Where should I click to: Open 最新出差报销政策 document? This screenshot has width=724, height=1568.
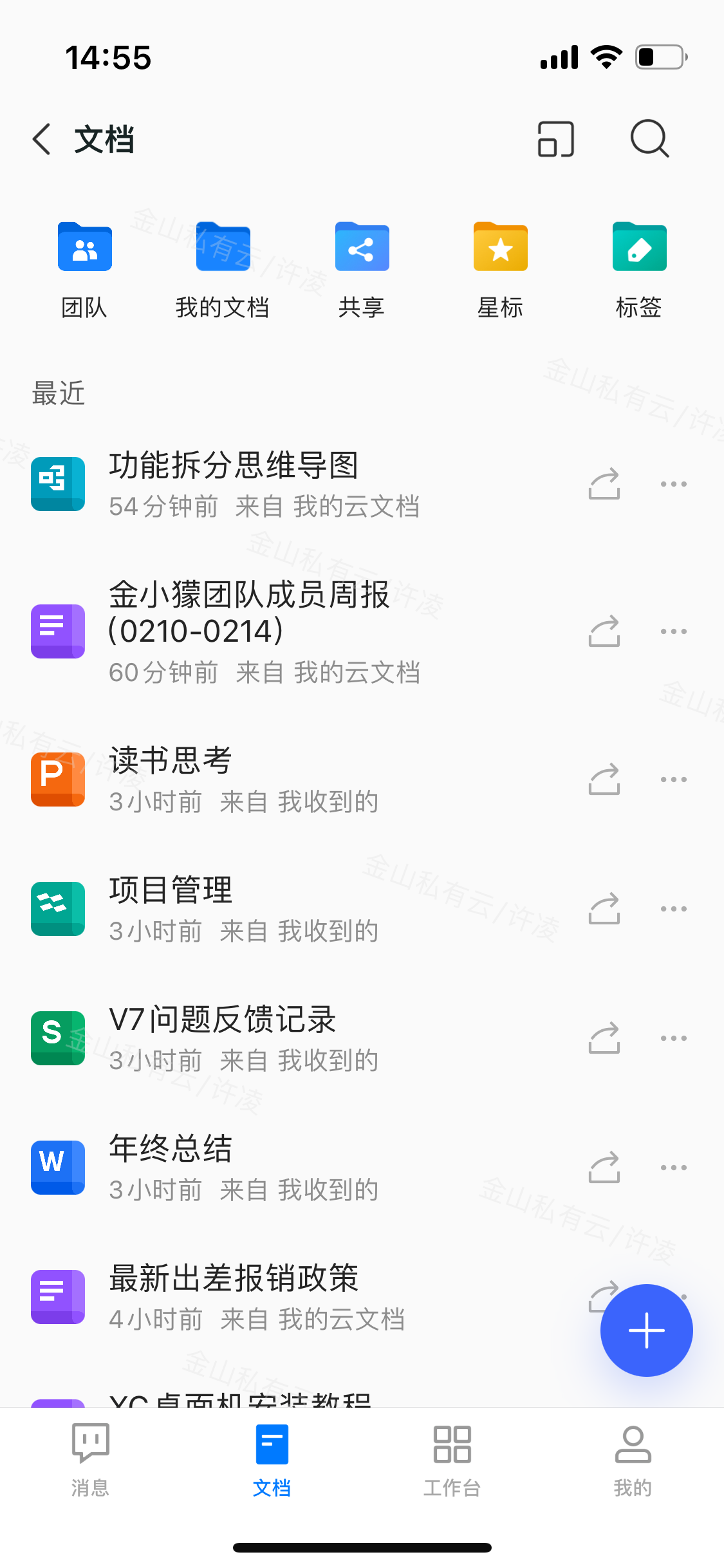pyautogui.click(x=257, y=1296)
